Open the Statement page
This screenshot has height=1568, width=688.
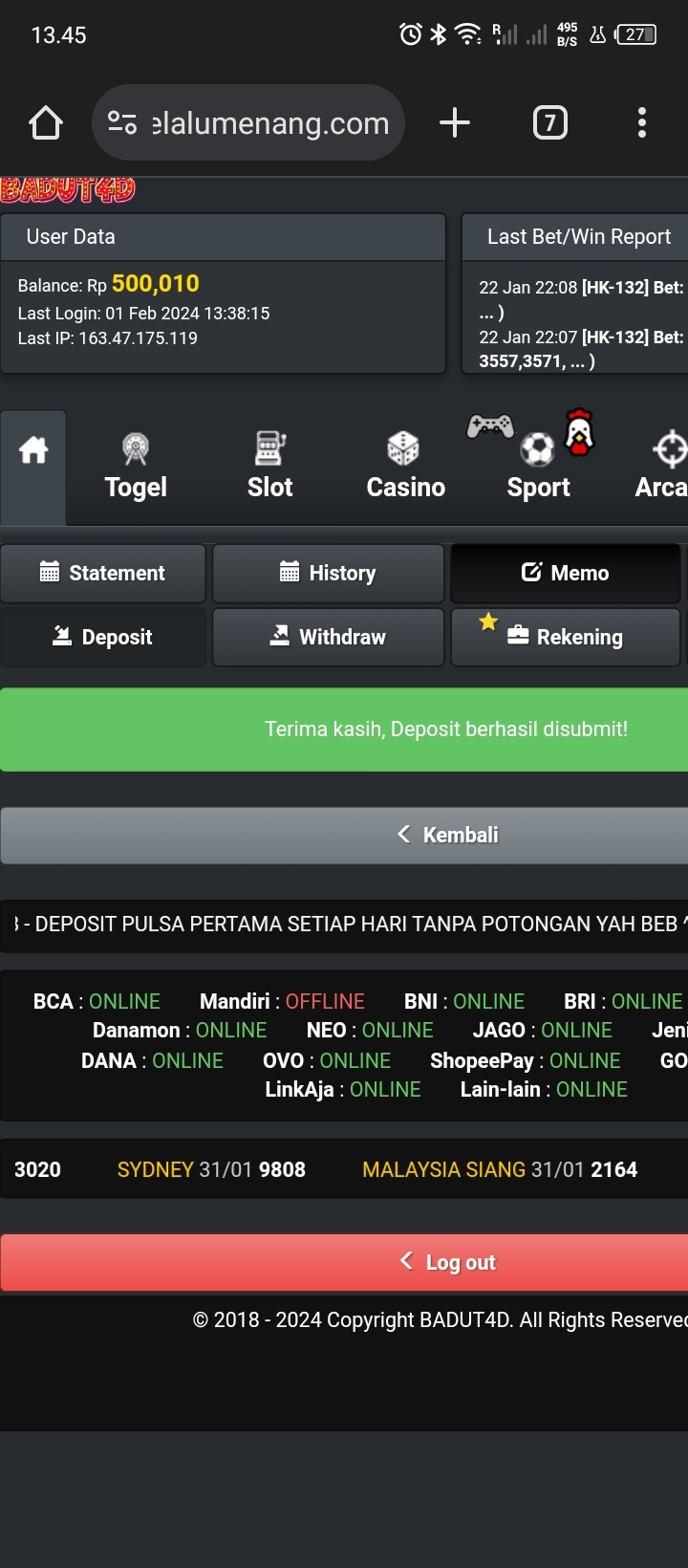coord(103,573)
